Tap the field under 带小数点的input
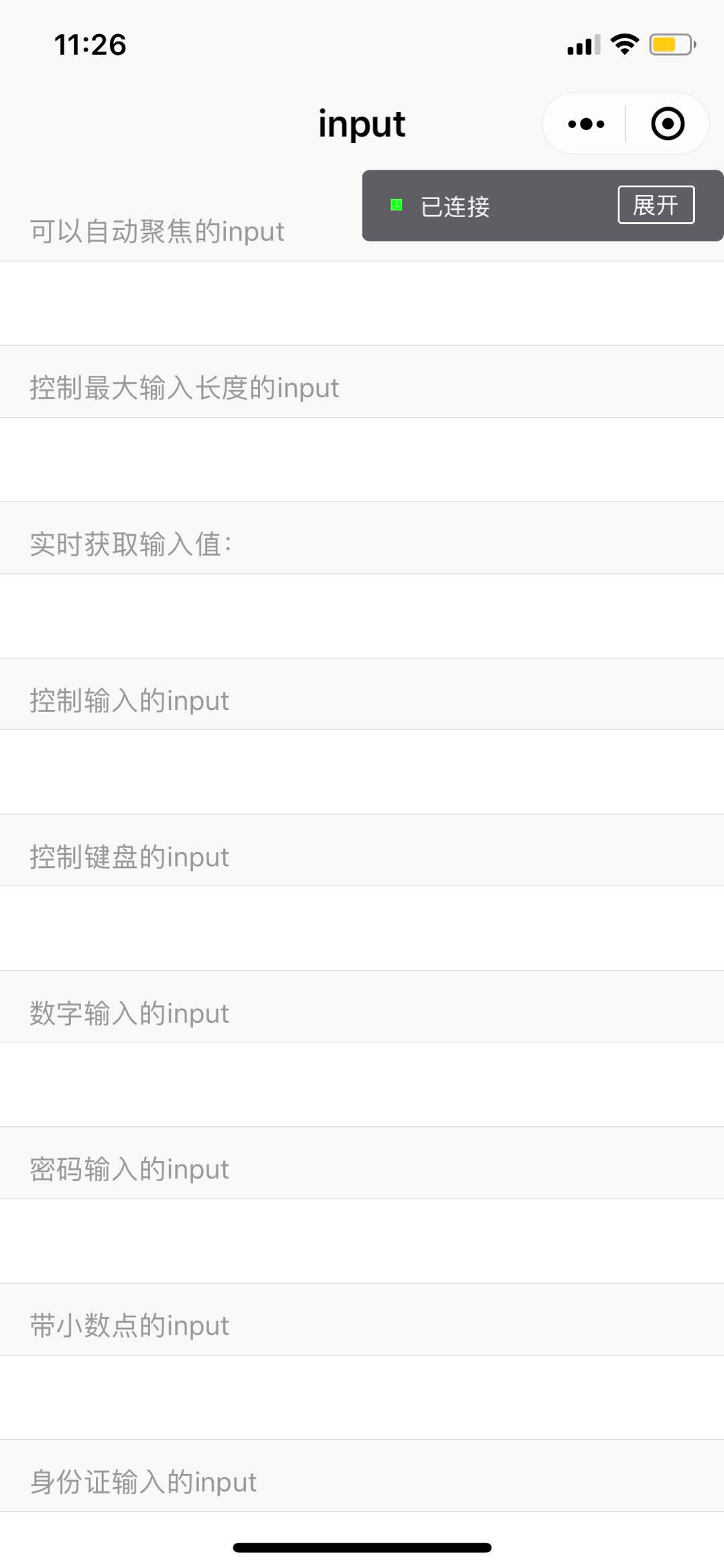This screenshot has width=724, height=1568. (362, 1397)
